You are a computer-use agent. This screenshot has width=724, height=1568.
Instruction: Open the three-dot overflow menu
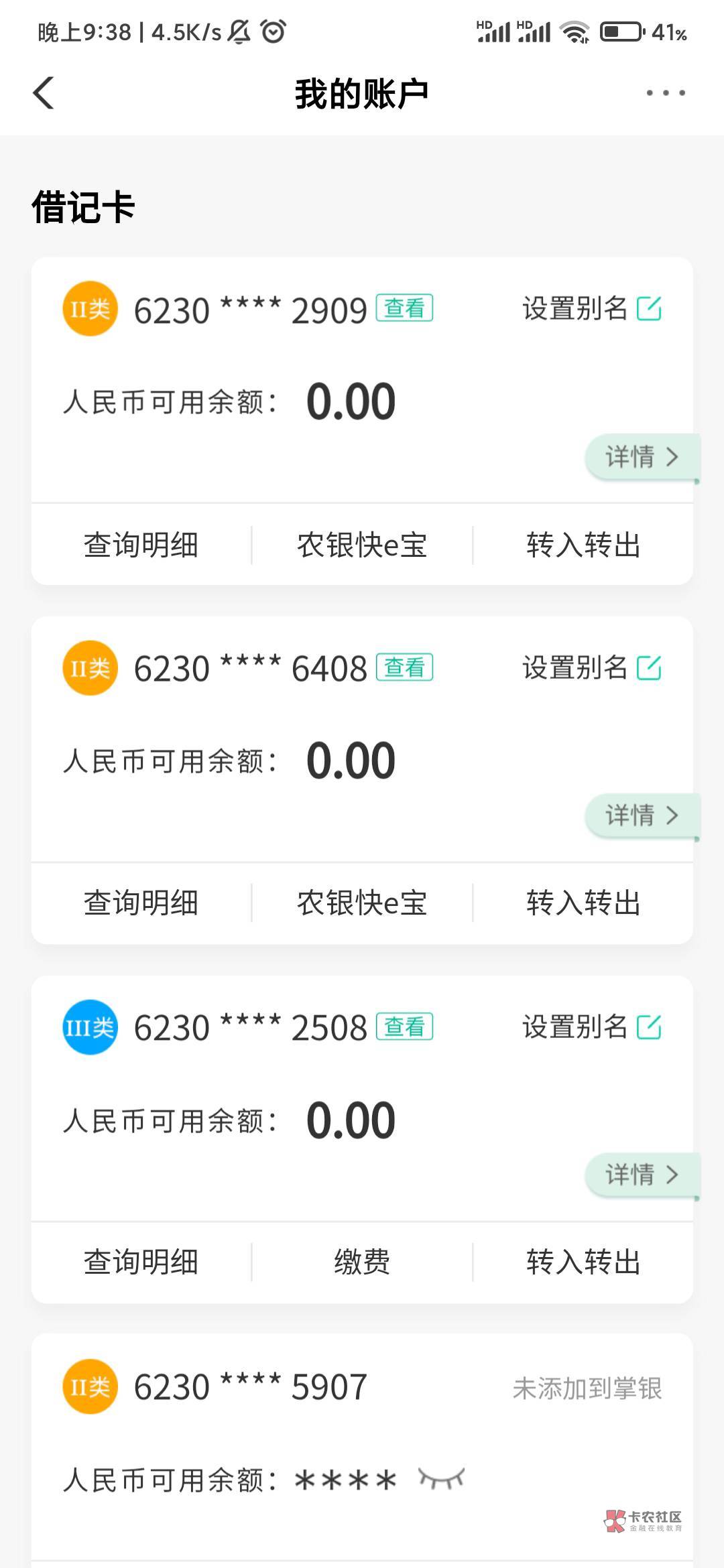point(665,92)
